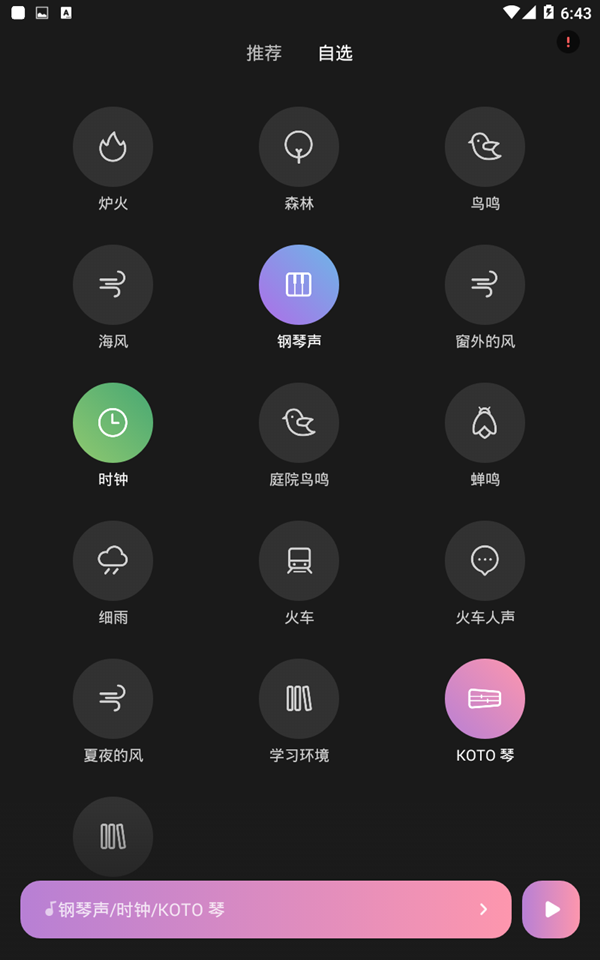Select the 鸟鸣 sound

485,147
